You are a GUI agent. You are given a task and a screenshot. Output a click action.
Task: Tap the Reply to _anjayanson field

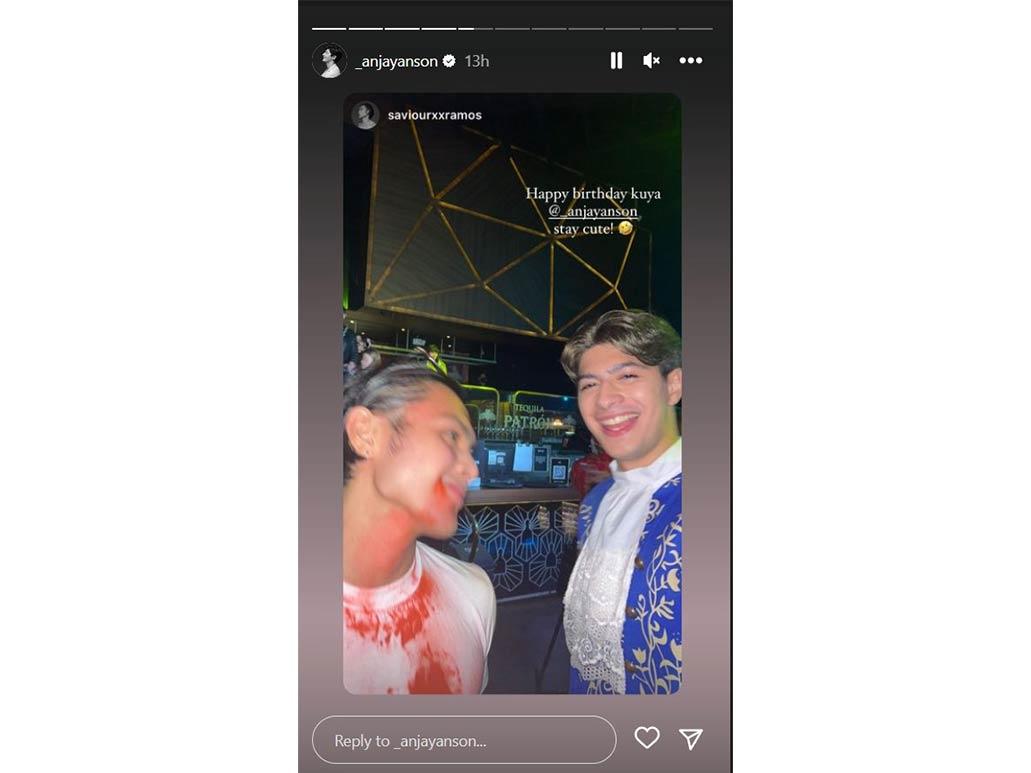464,740
